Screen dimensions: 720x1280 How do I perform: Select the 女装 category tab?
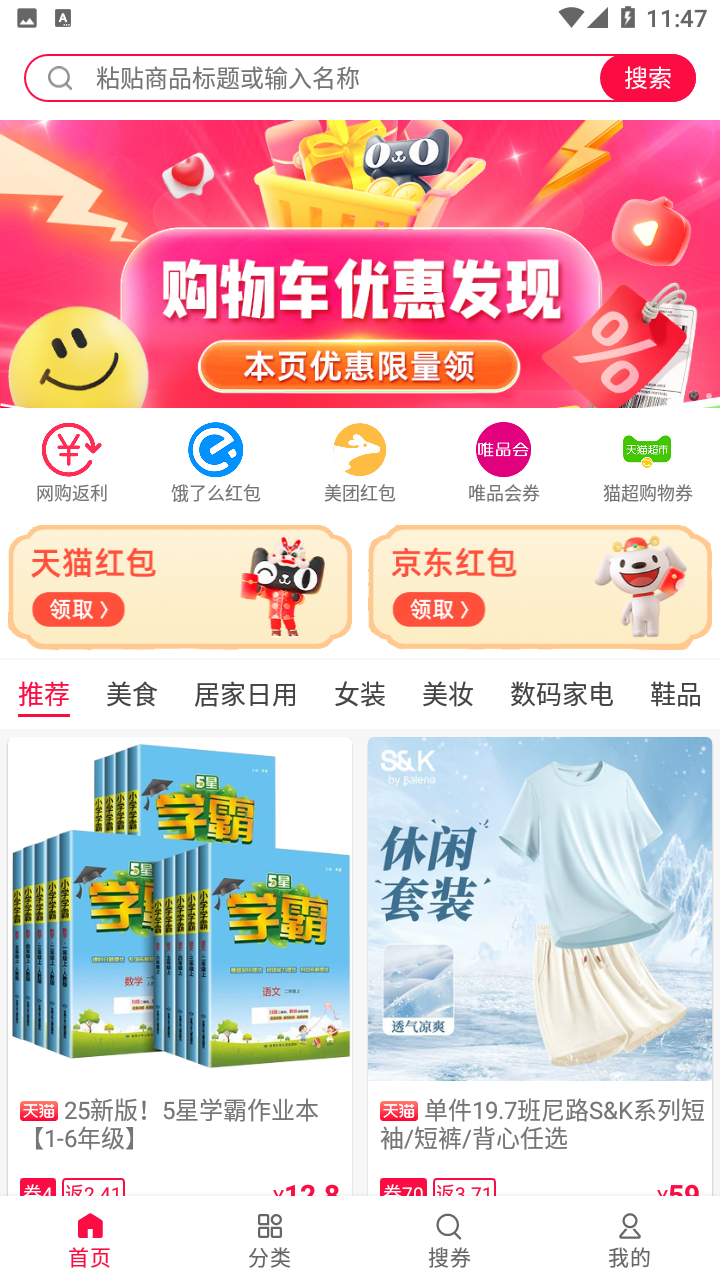click(360, 694)
